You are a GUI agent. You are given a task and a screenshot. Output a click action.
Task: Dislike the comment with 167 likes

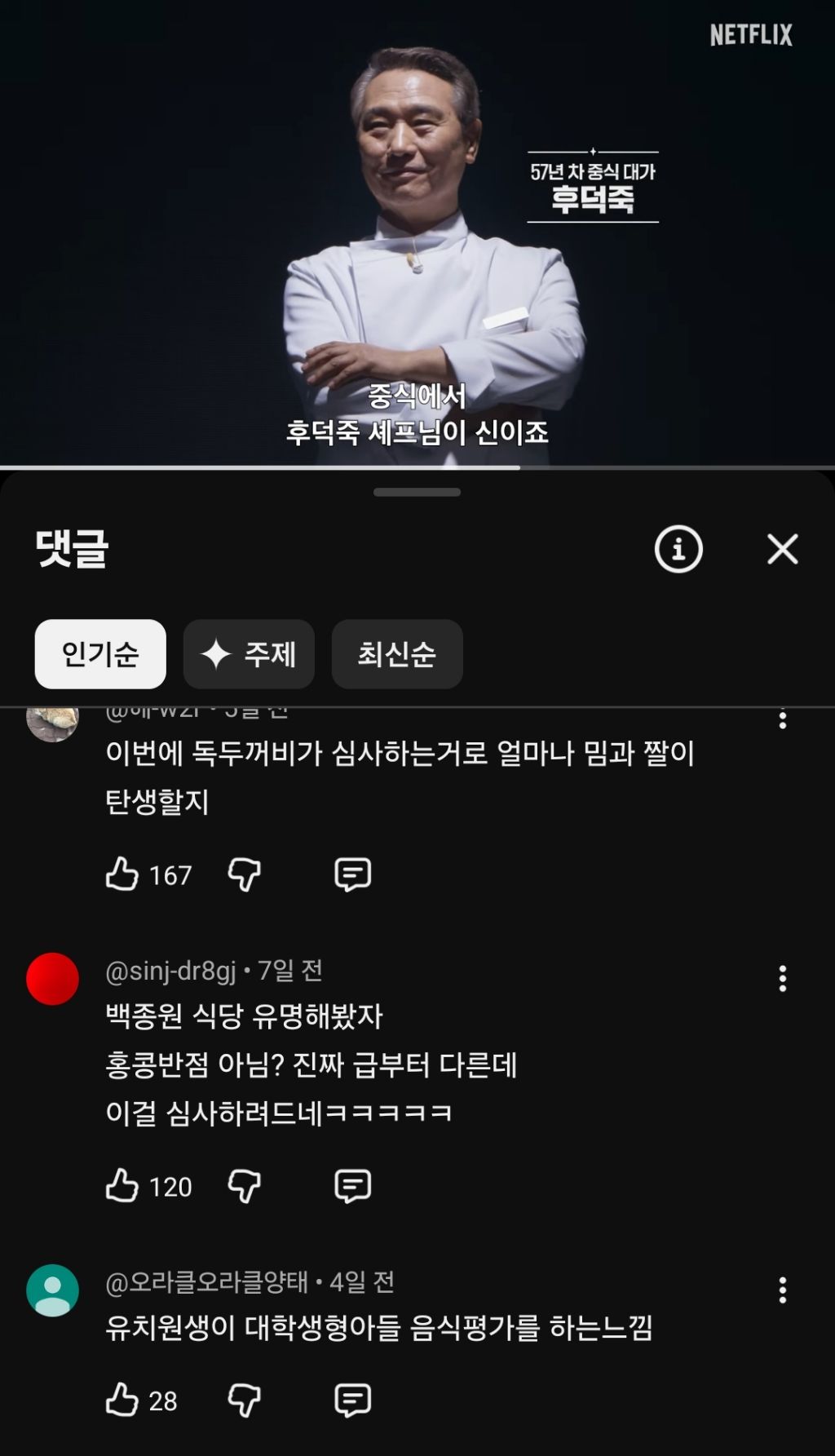[245, 873]
